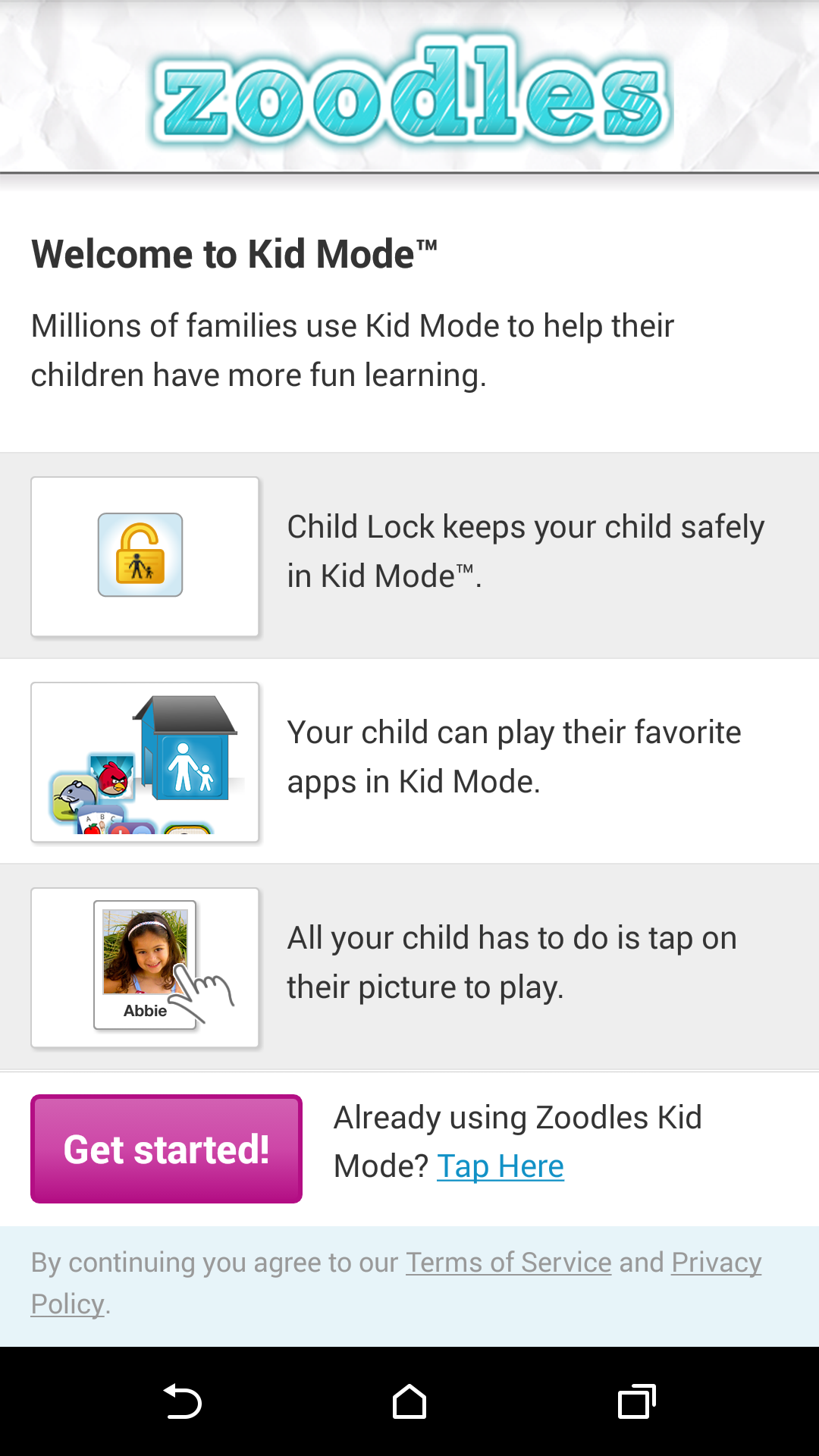819x1456 pixels.
Task: Go back with the system back button
Action: 182,1401
